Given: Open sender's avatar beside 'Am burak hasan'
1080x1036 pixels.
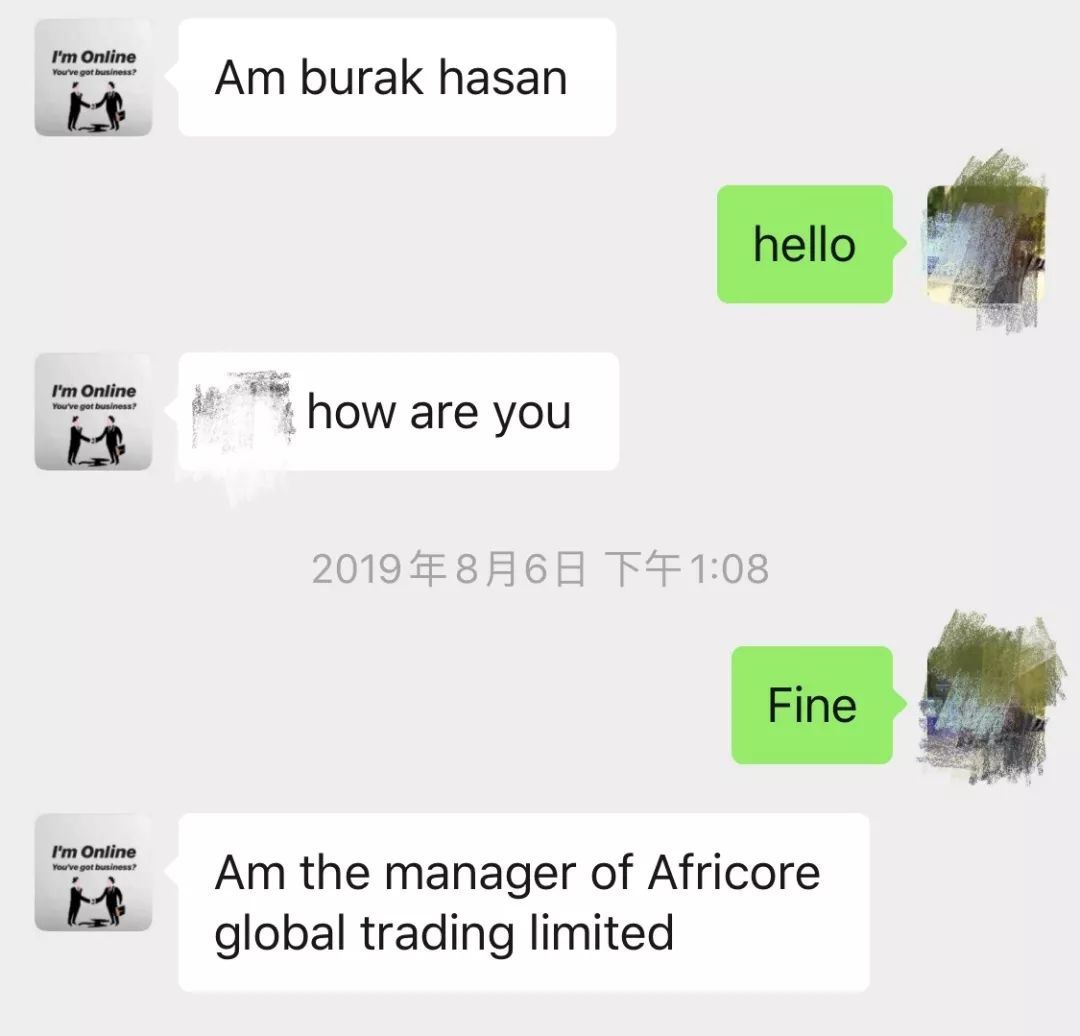Looking at the screenshot, I should pyautogui.click(x=93, y=77).
